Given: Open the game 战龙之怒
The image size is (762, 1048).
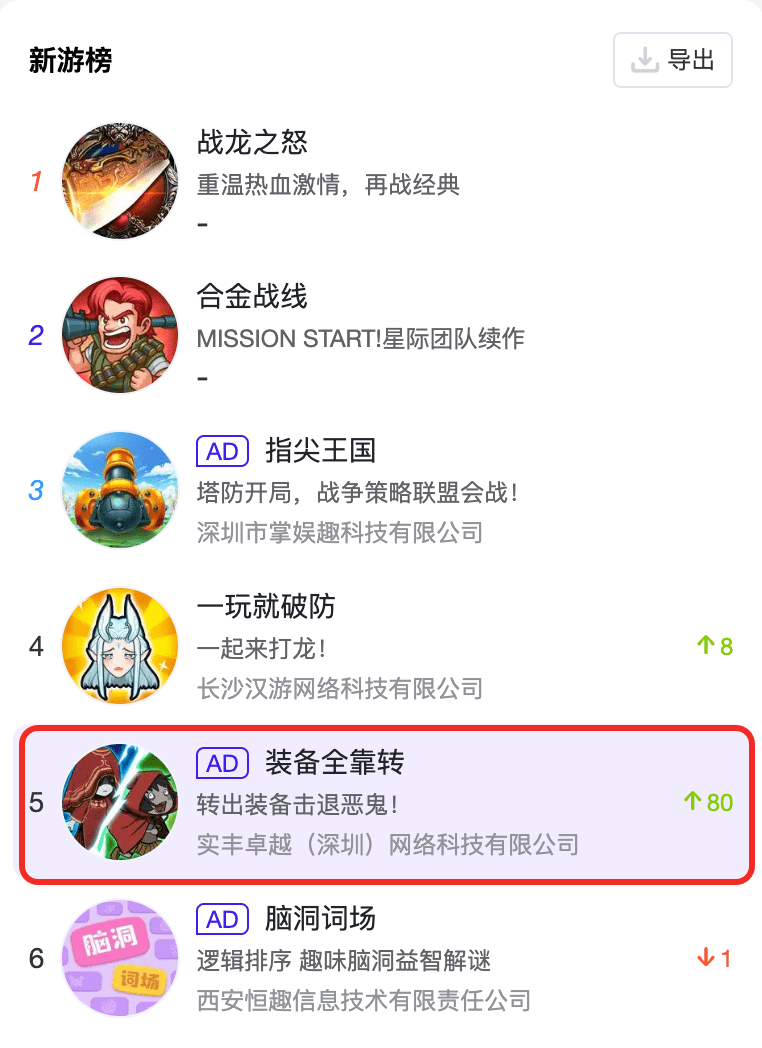Looking at the screenshot, I should click(x=252, y=143).
